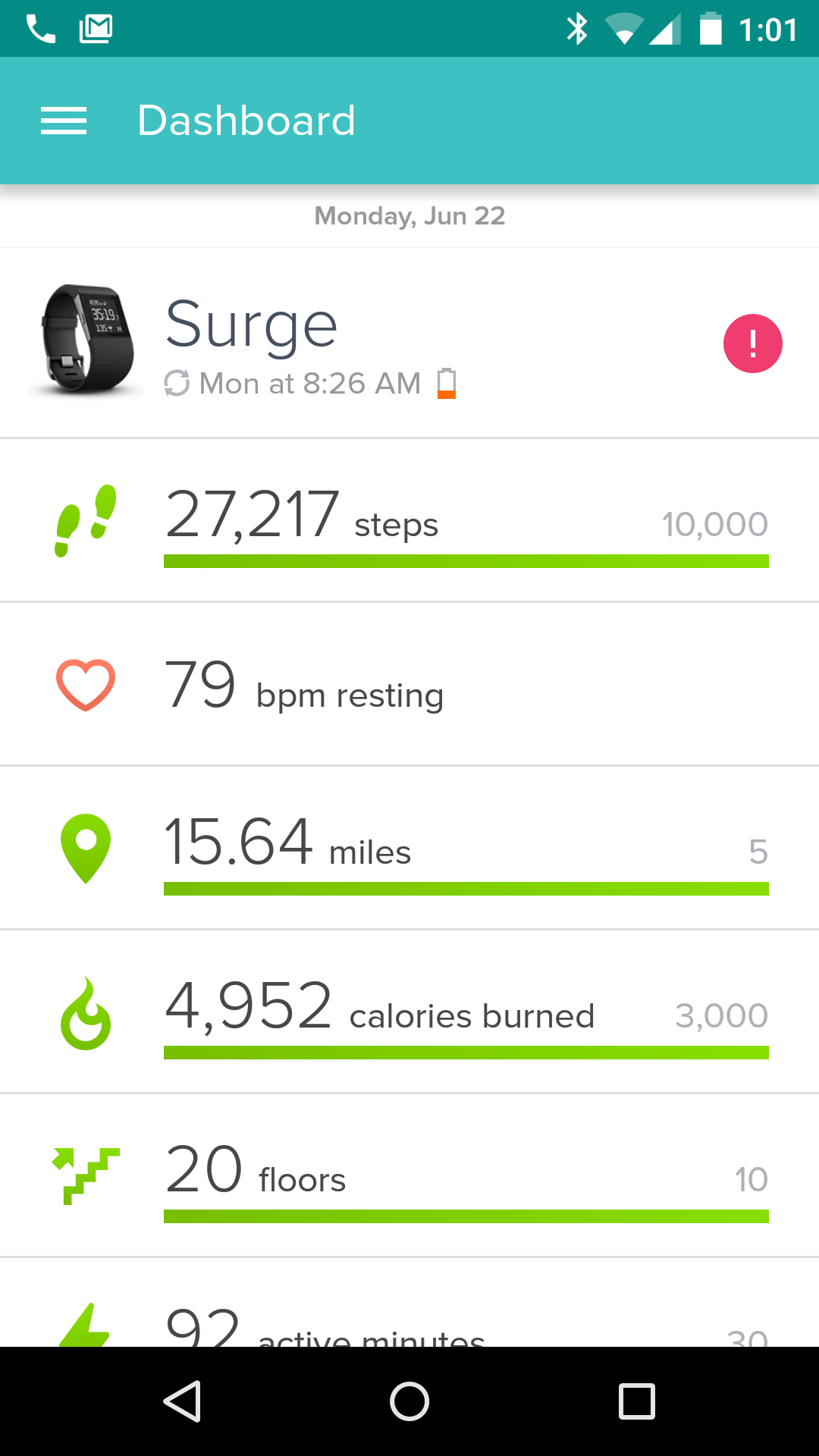Viewport: 819px width, 1456px height.
Task: Open the hamburger navigation drawer menu
Action: (64, 121)
